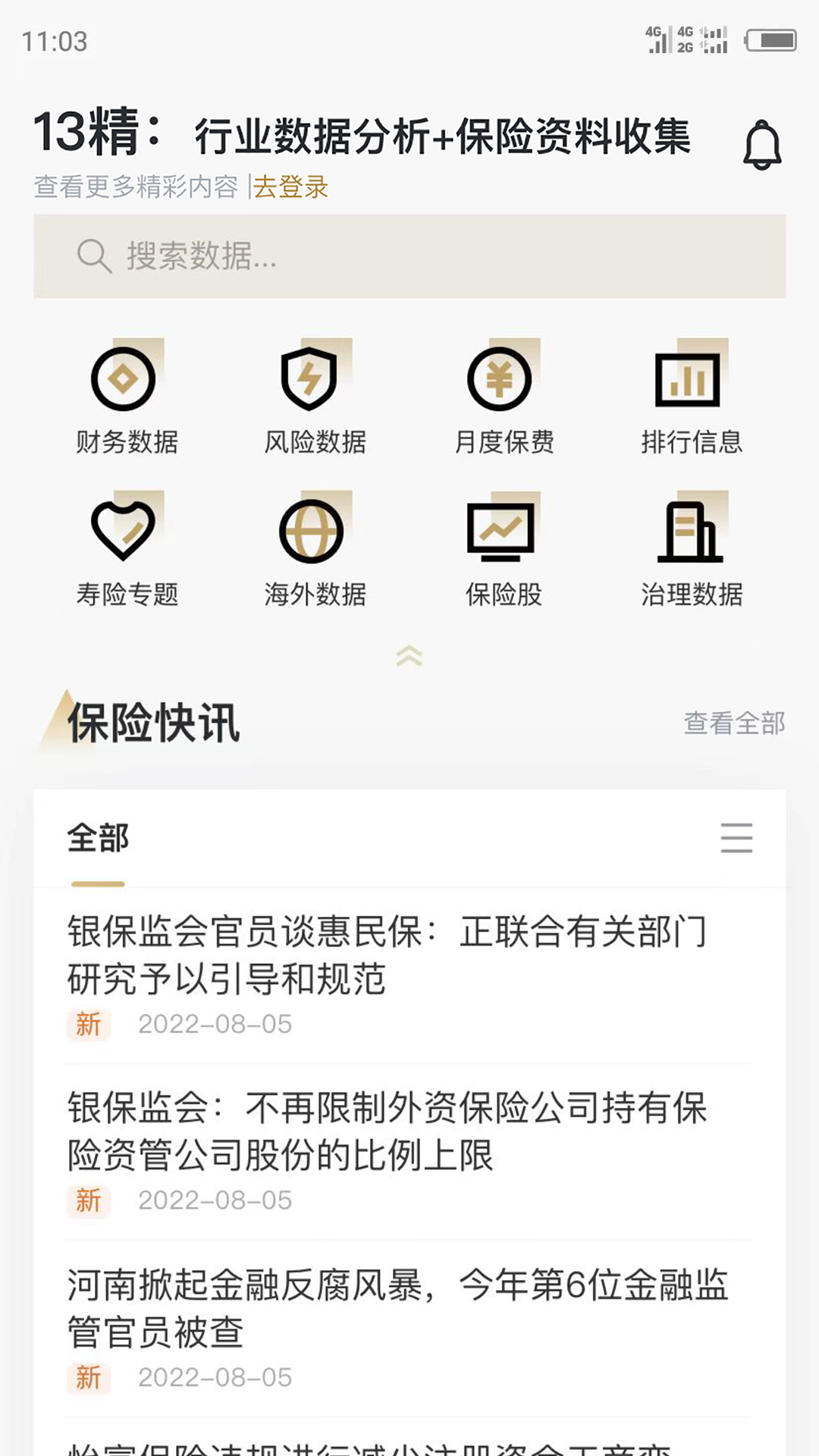819x1456 pixels.
Task: Open the 河南掀起金融反腐风暴 news item
Action: [397, 1308]
